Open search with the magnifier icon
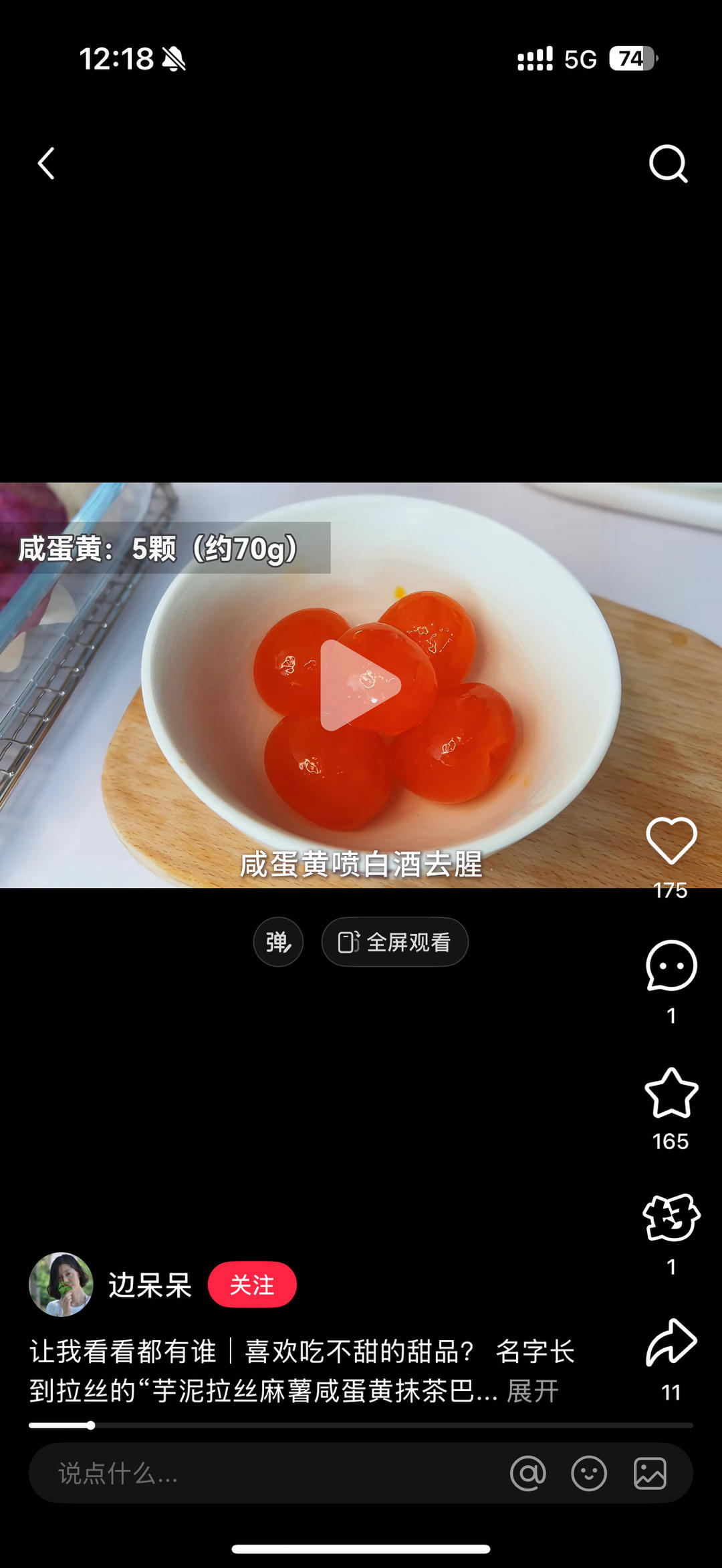 [668, 164]
